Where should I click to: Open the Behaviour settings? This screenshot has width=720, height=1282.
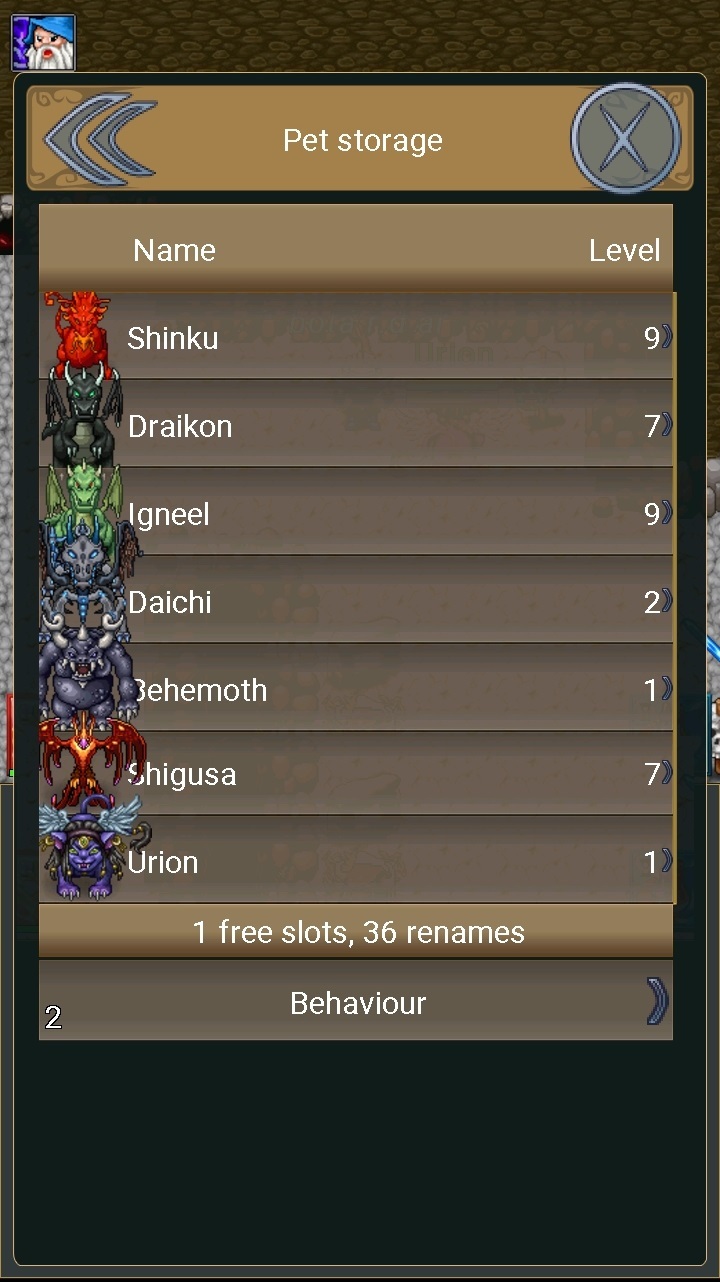click(357, 1003)
